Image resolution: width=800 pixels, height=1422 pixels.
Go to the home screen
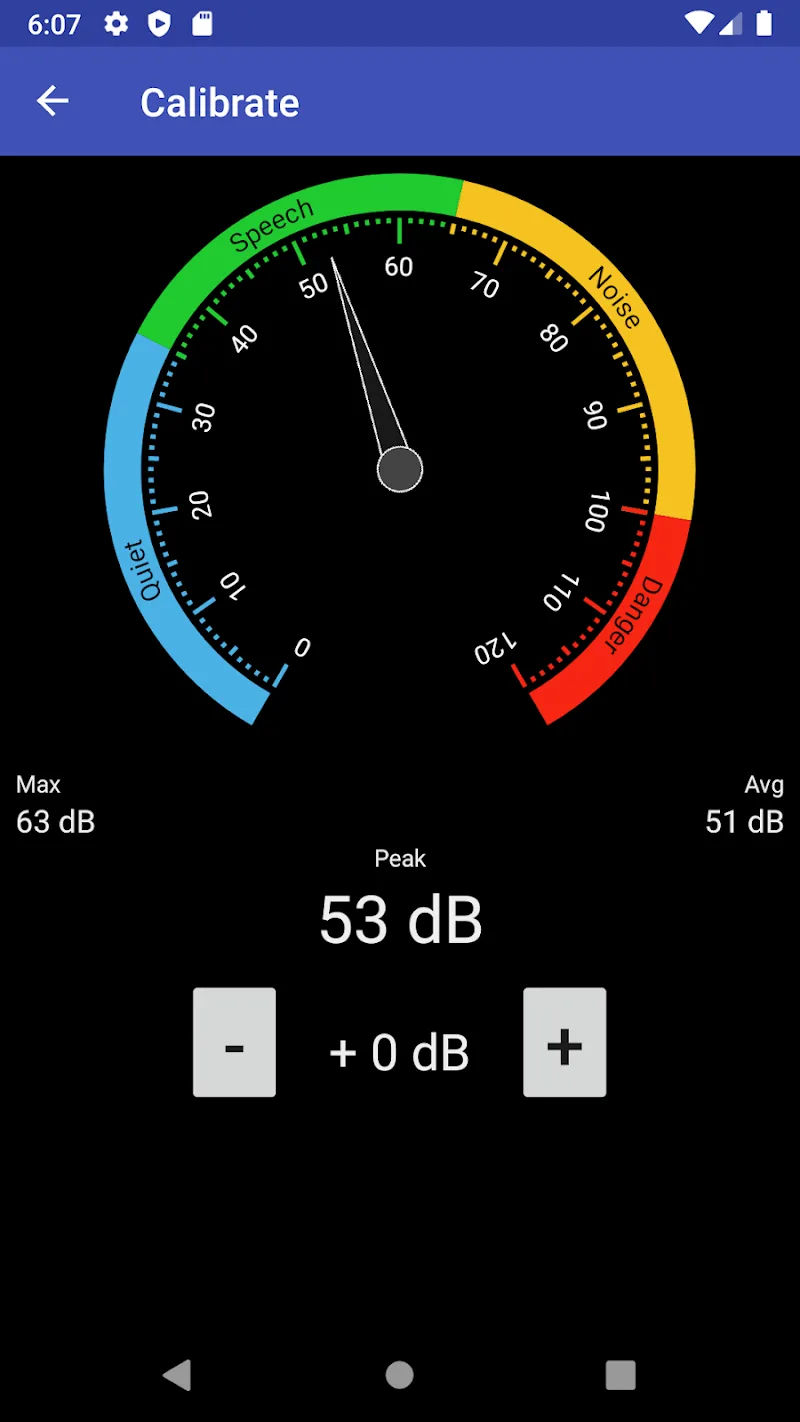tap(399, 1375)
